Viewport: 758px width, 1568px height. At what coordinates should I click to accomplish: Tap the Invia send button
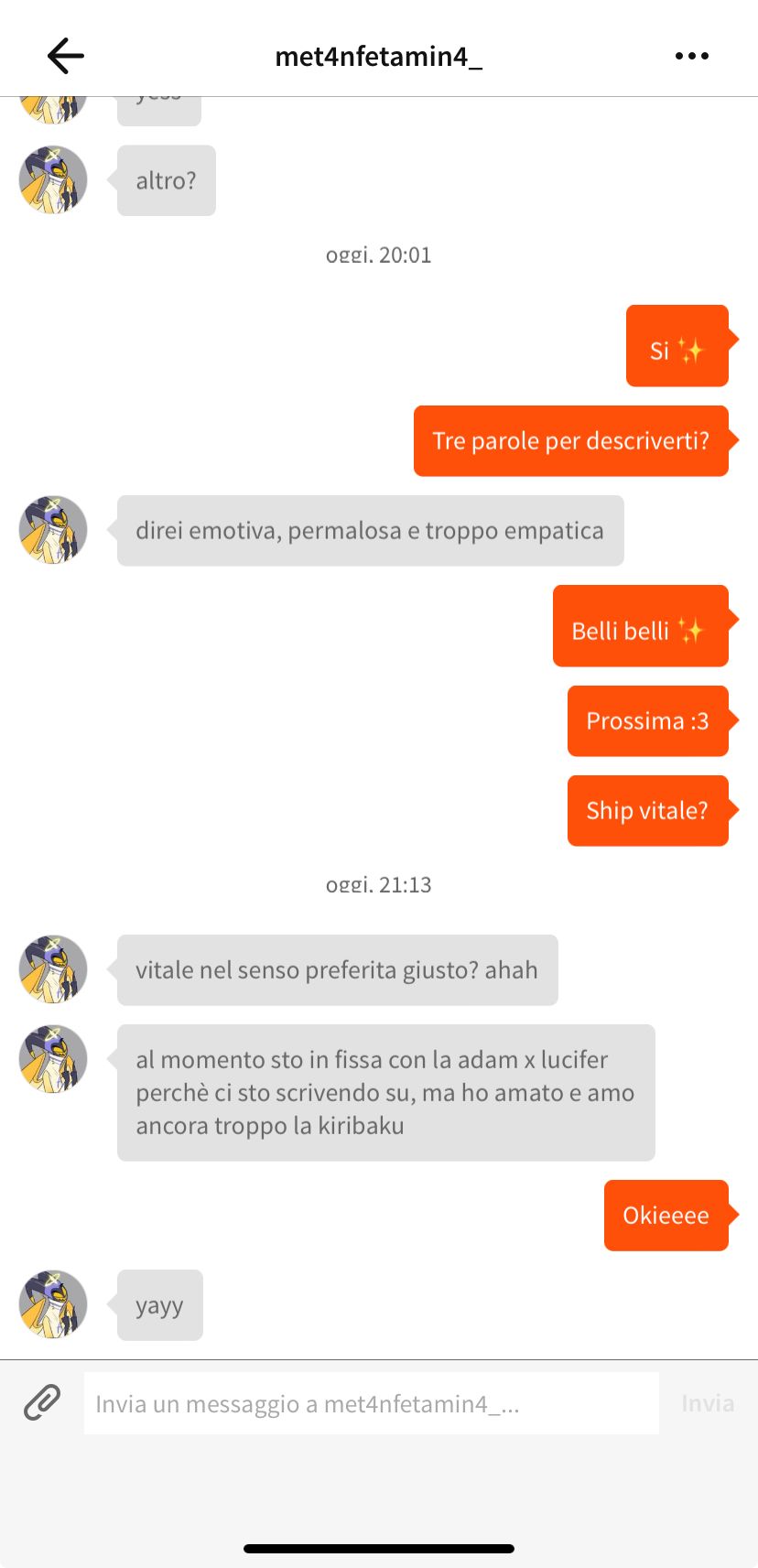coord(708,1403)
